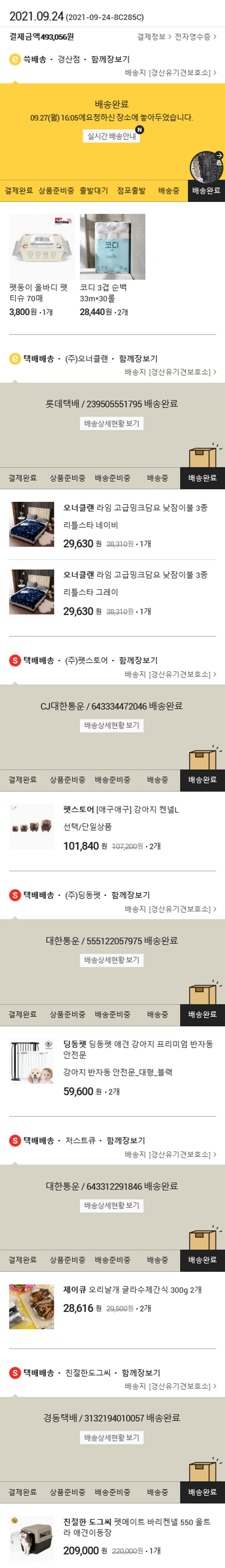Open 실시간 배송안내 live delivery info
Viewport: 225px width, 1568px height.
(112, 136)
